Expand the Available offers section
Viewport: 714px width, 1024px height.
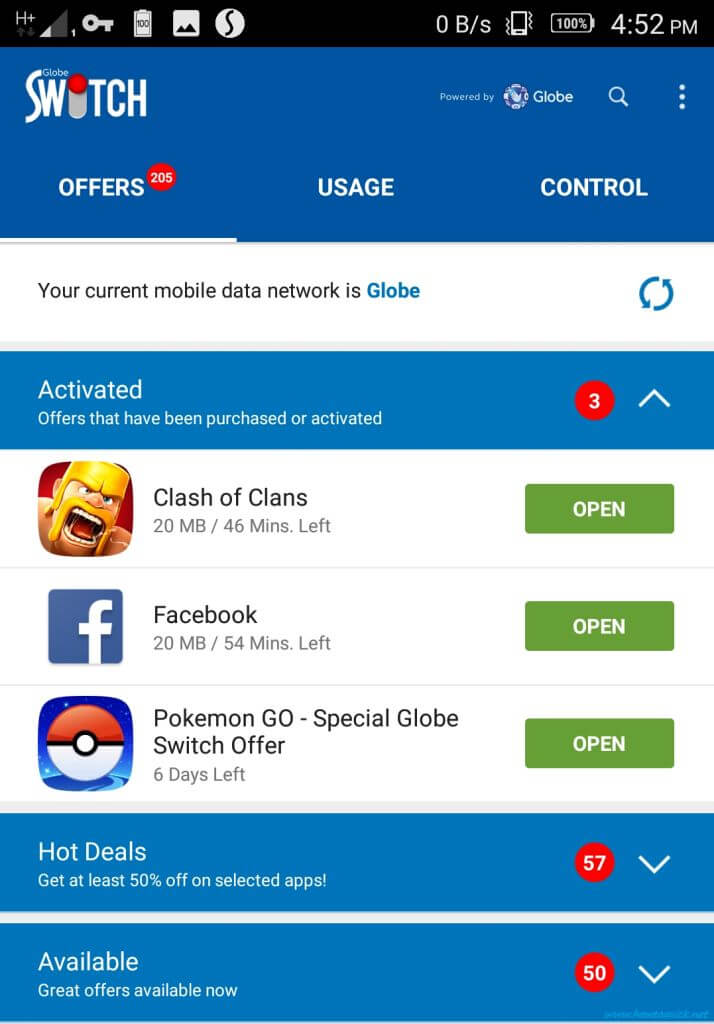pos(654,973)
